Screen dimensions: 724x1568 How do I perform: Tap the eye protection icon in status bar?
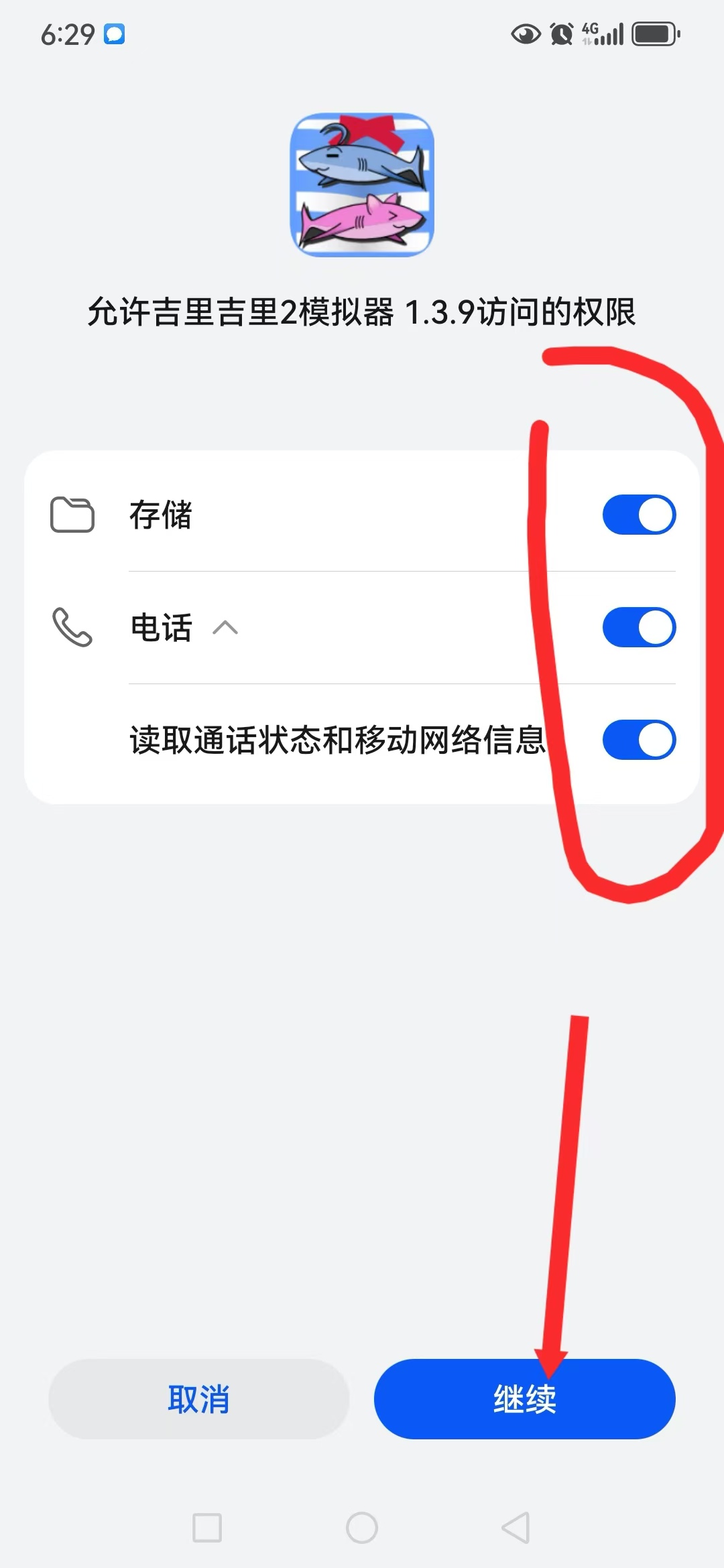[x=526, y=35]
